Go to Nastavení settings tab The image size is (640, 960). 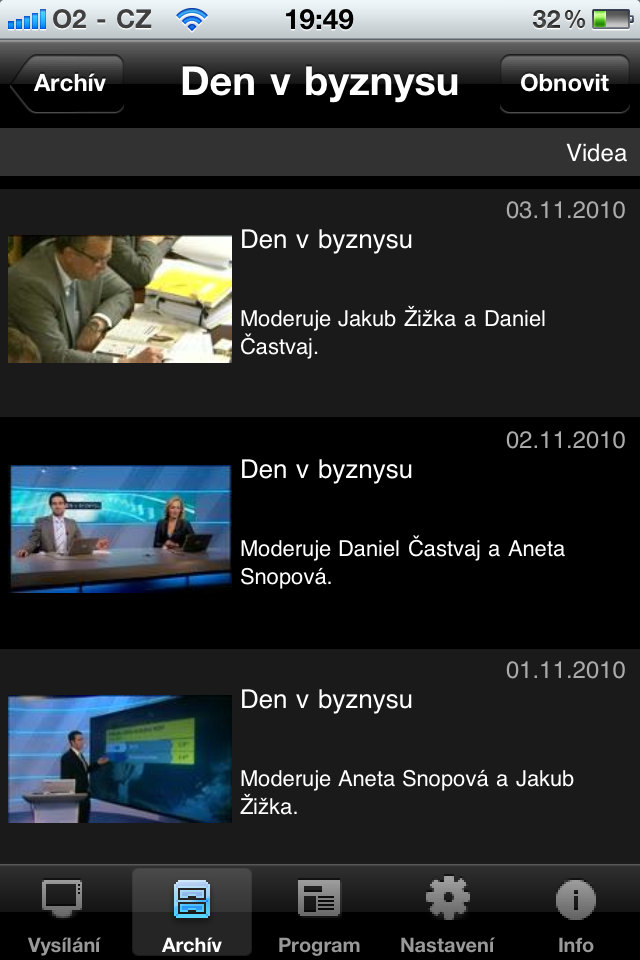pos(447,913)
